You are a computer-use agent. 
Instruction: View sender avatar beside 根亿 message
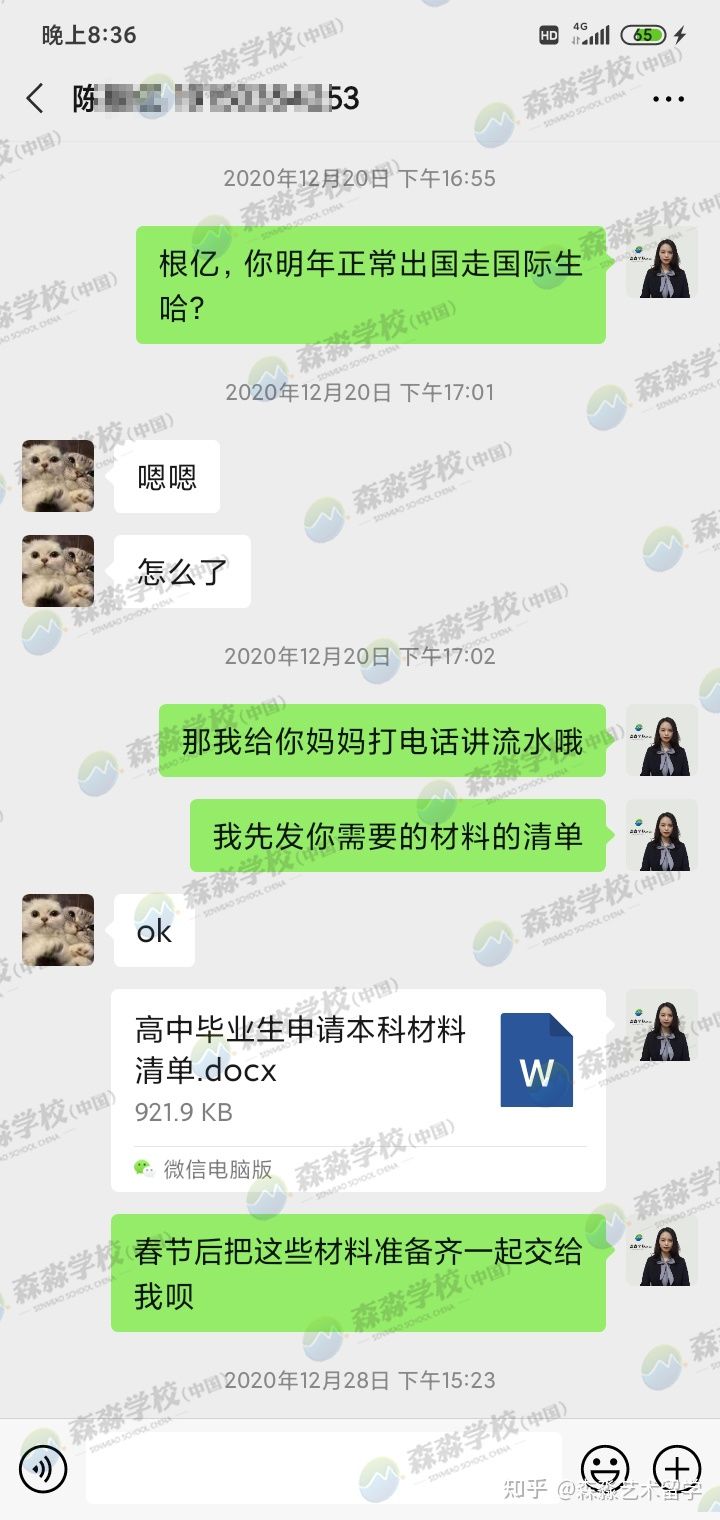click(x=661, y=263)
